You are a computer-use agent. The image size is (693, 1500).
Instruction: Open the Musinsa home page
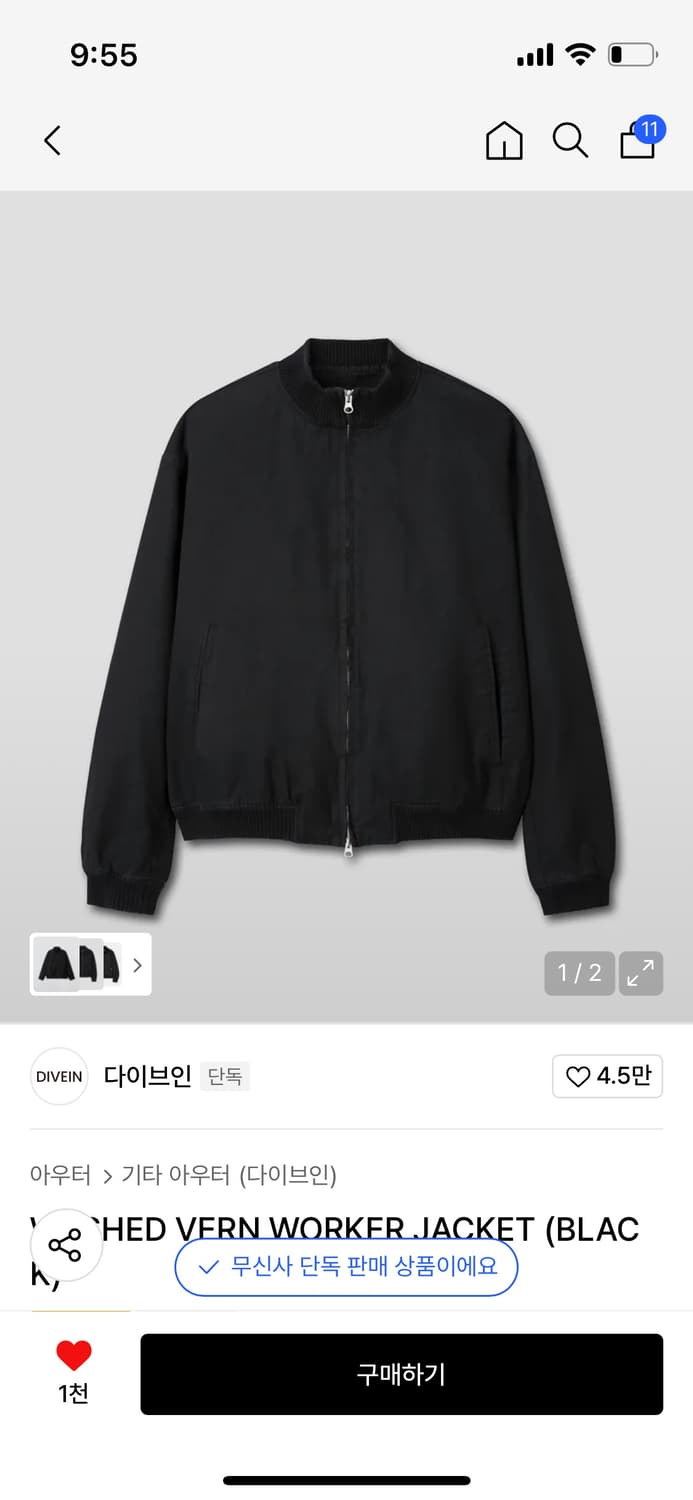[504, 141]
